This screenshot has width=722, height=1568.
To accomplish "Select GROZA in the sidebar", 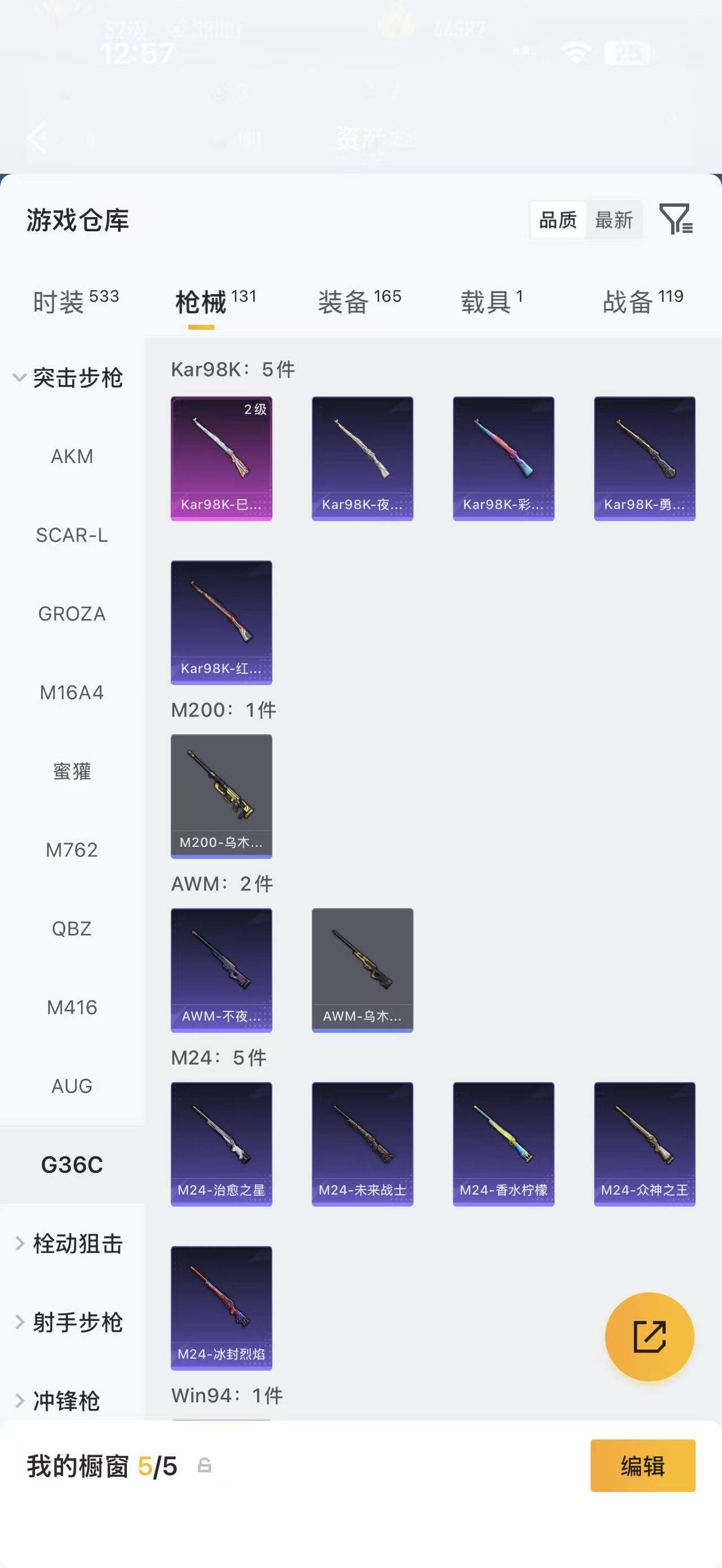I will pos(72,613).
